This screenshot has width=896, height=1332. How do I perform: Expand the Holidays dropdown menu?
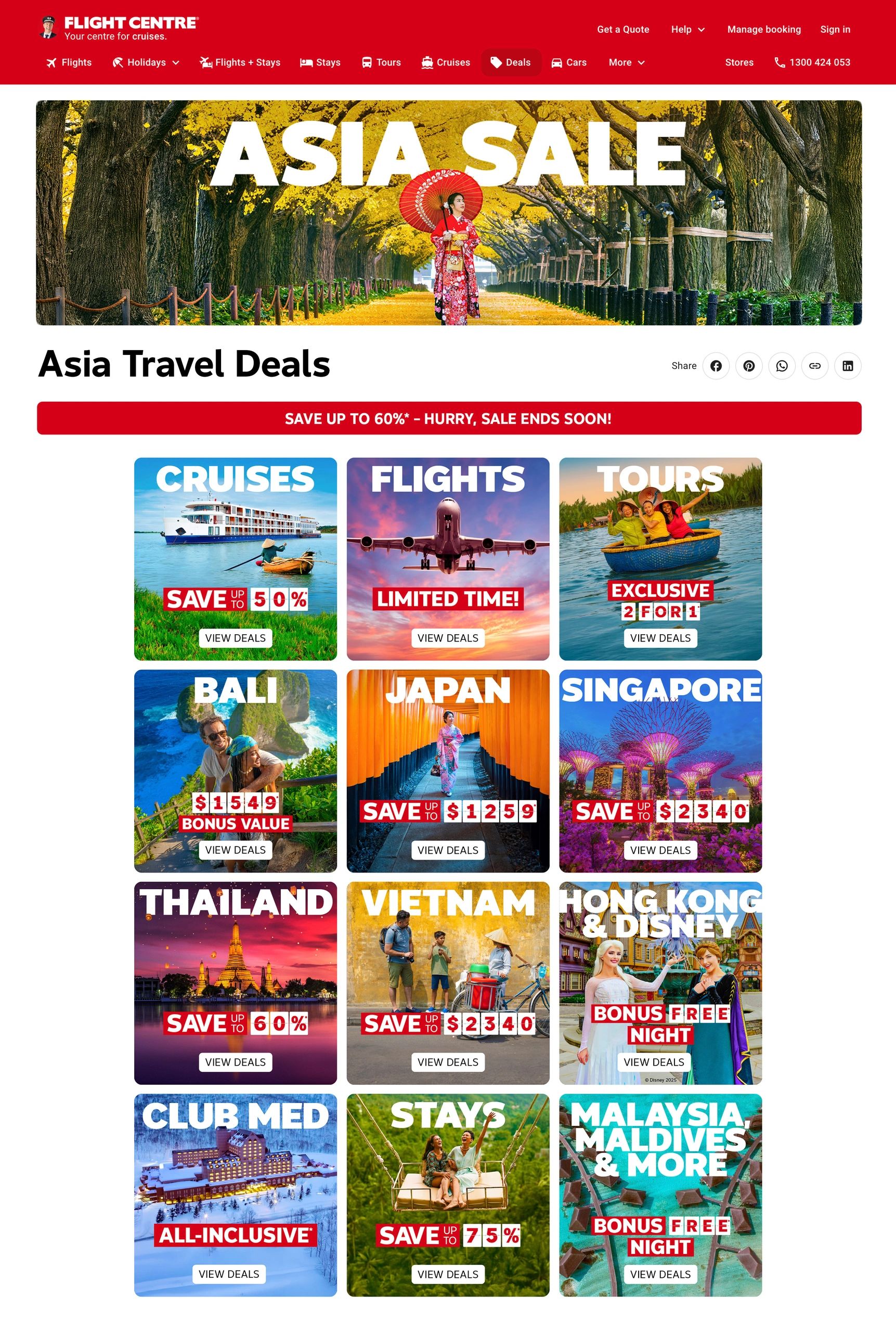pos(146,62)
